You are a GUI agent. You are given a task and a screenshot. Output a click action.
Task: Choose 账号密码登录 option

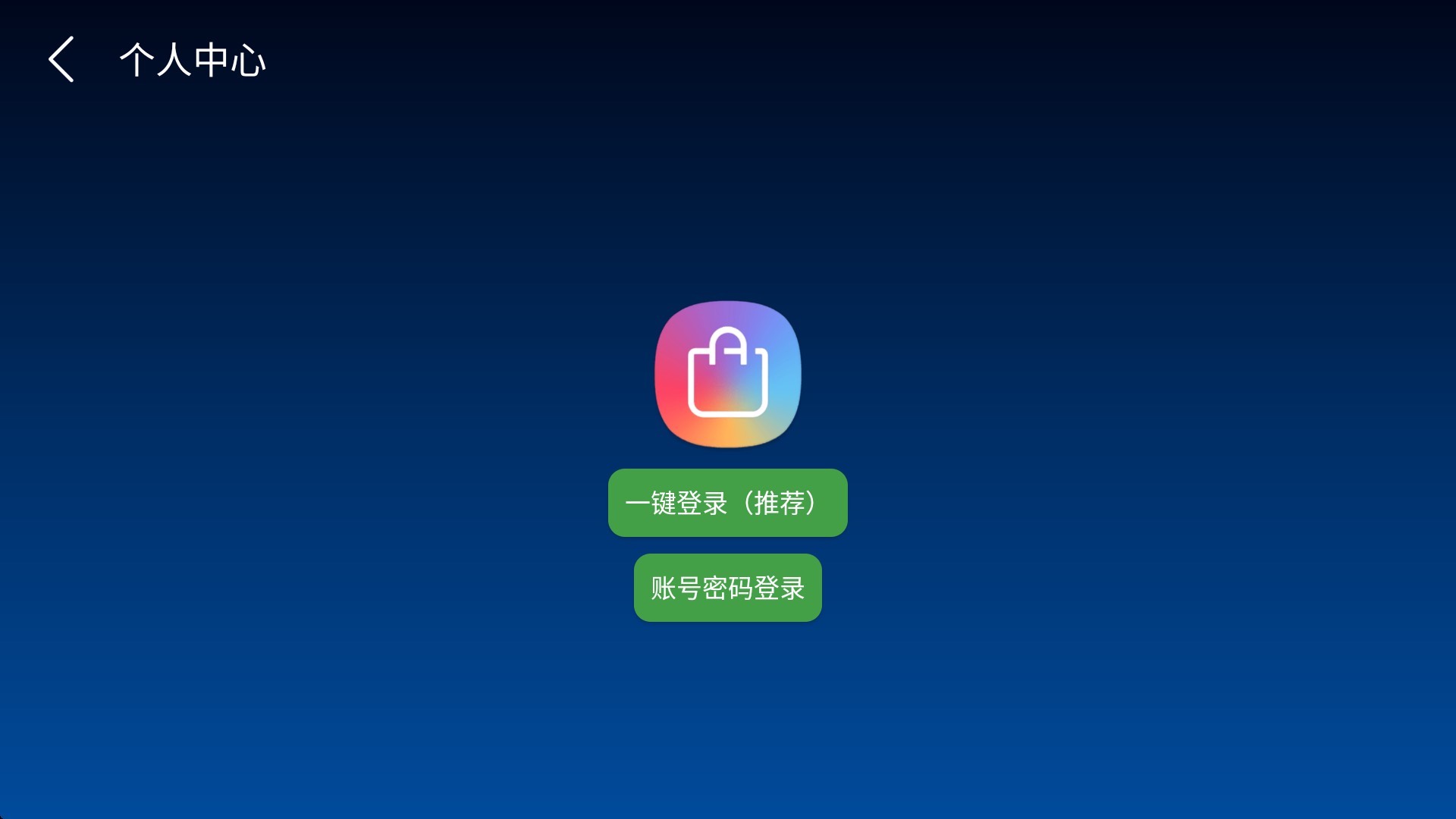[x=727, y=588]
